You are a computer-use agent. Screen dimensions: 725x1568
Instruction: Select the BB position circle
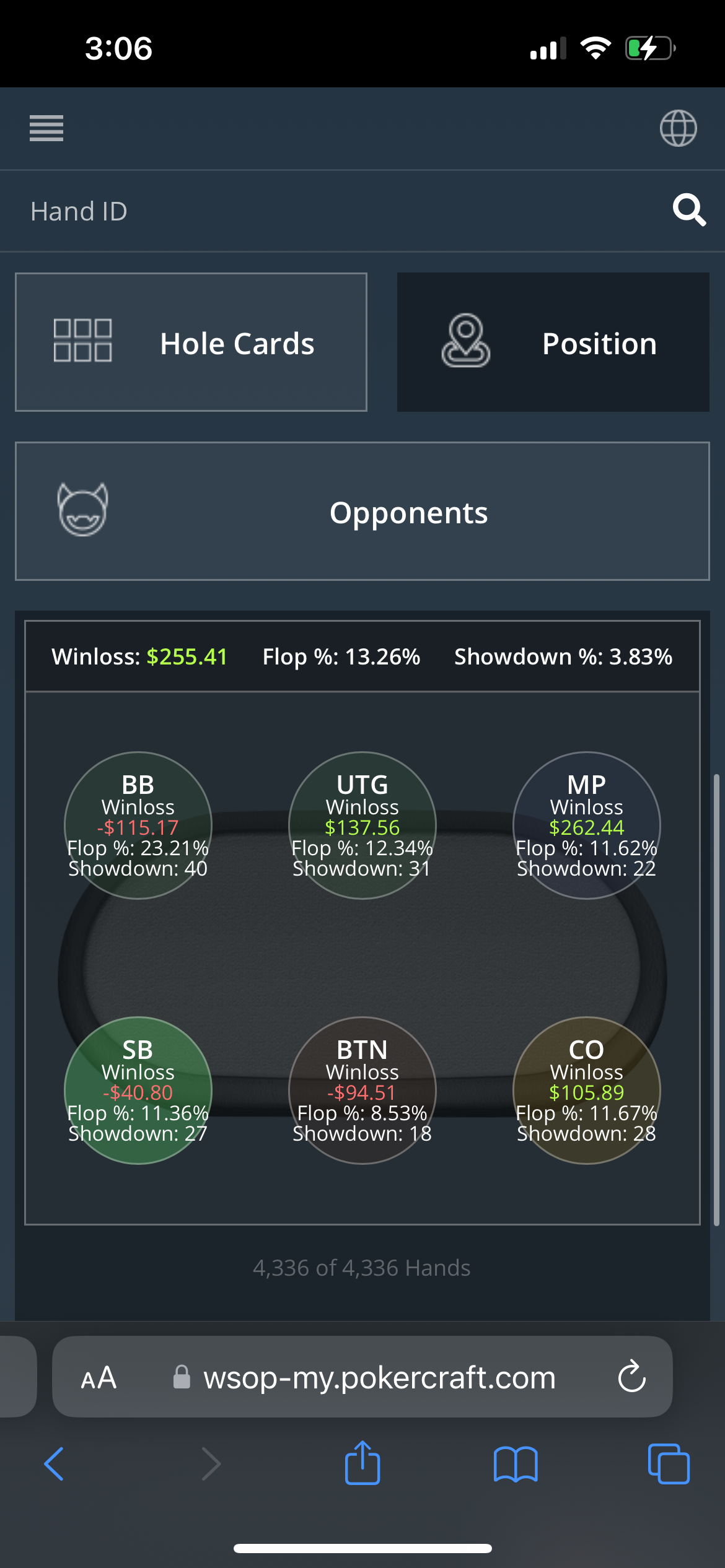(x=138, y=825)
